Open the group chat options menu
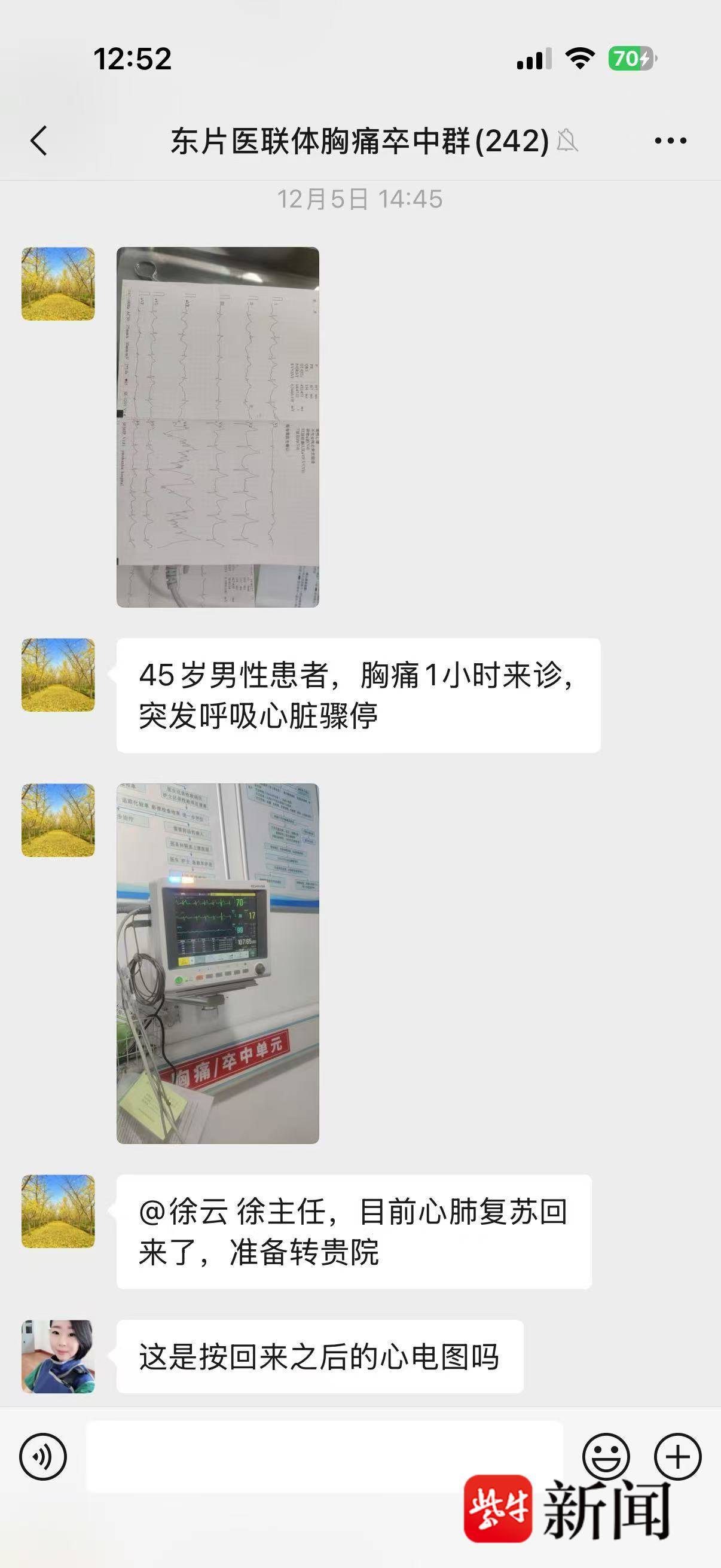Image resolution: width=721 pixels, height=1568 pixels. (x=670, y=141)
